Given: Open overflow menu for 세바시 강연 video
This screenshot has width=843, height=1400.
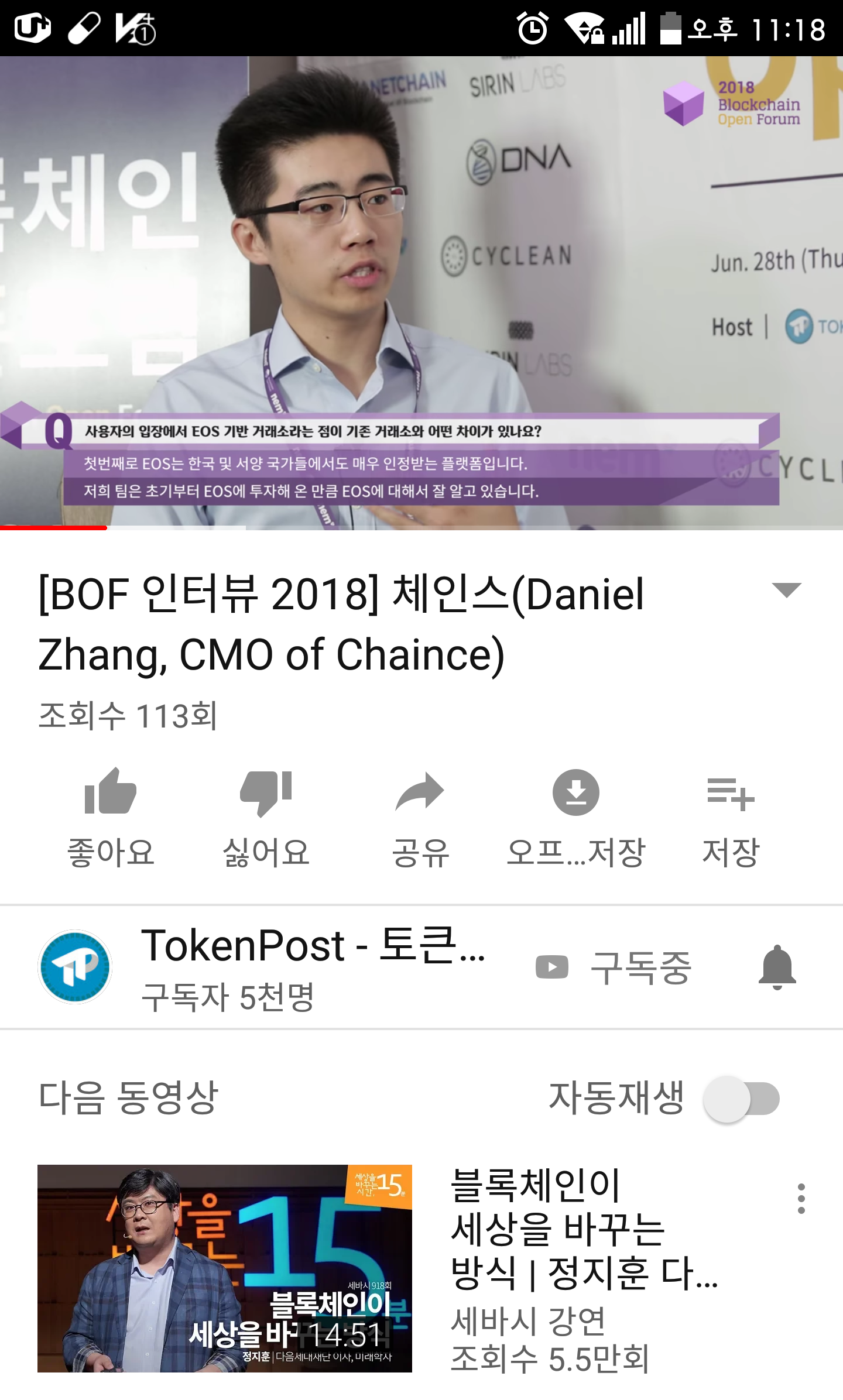Looking at the screenshot, I should [801, 1199].
